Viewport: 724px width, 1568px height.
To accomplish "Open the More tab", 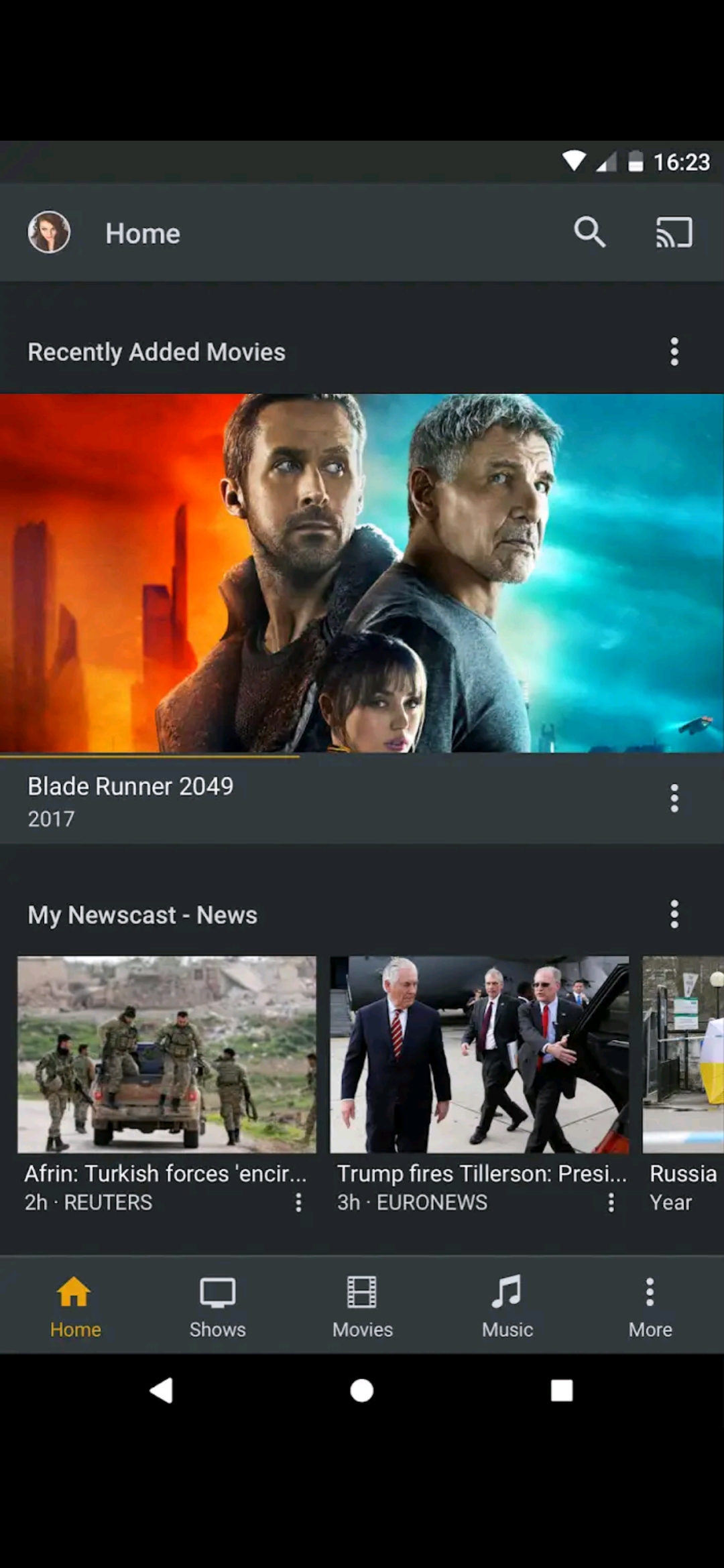I will [650, 1306].
